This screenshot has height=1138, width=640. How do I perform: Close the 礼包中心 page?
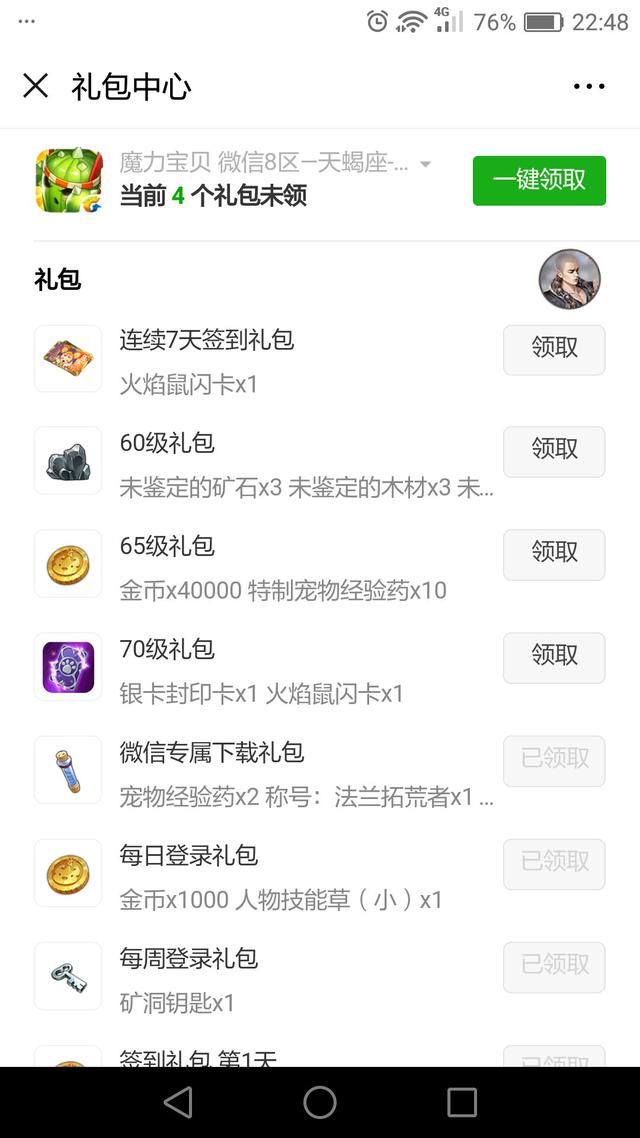click(35, 86)
